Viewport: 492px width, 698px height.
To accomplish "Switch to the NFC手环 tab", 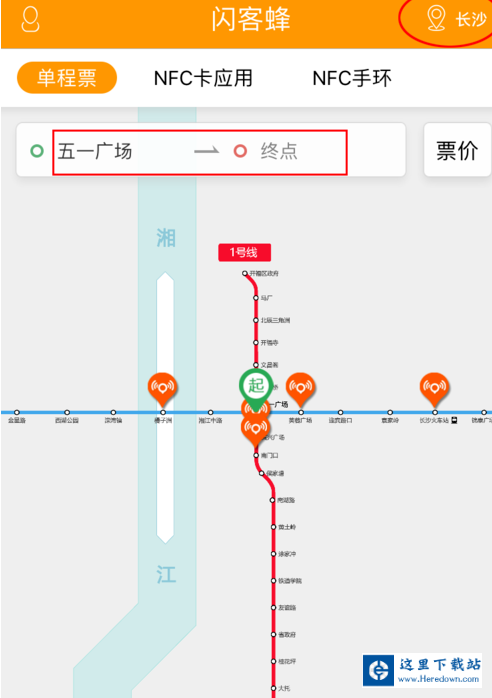I will click(x=352, y=78).
